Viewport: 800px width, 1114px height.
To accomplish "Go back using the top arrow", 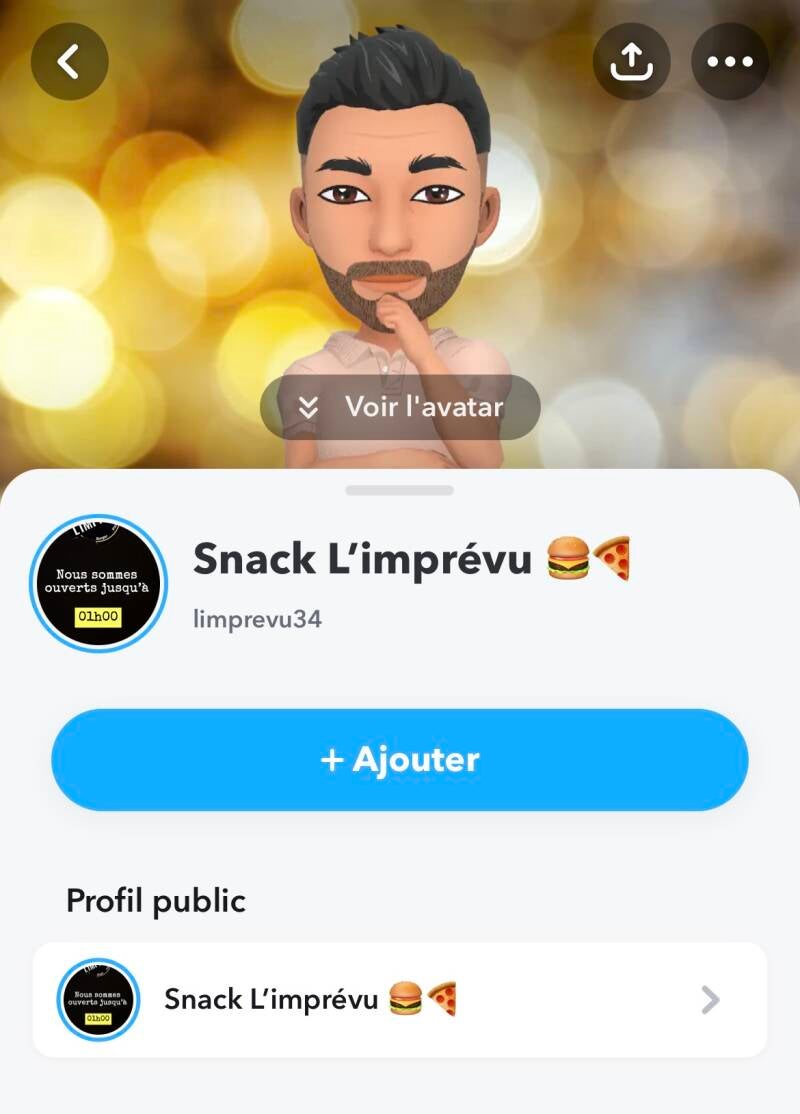I will click(69, 62).
